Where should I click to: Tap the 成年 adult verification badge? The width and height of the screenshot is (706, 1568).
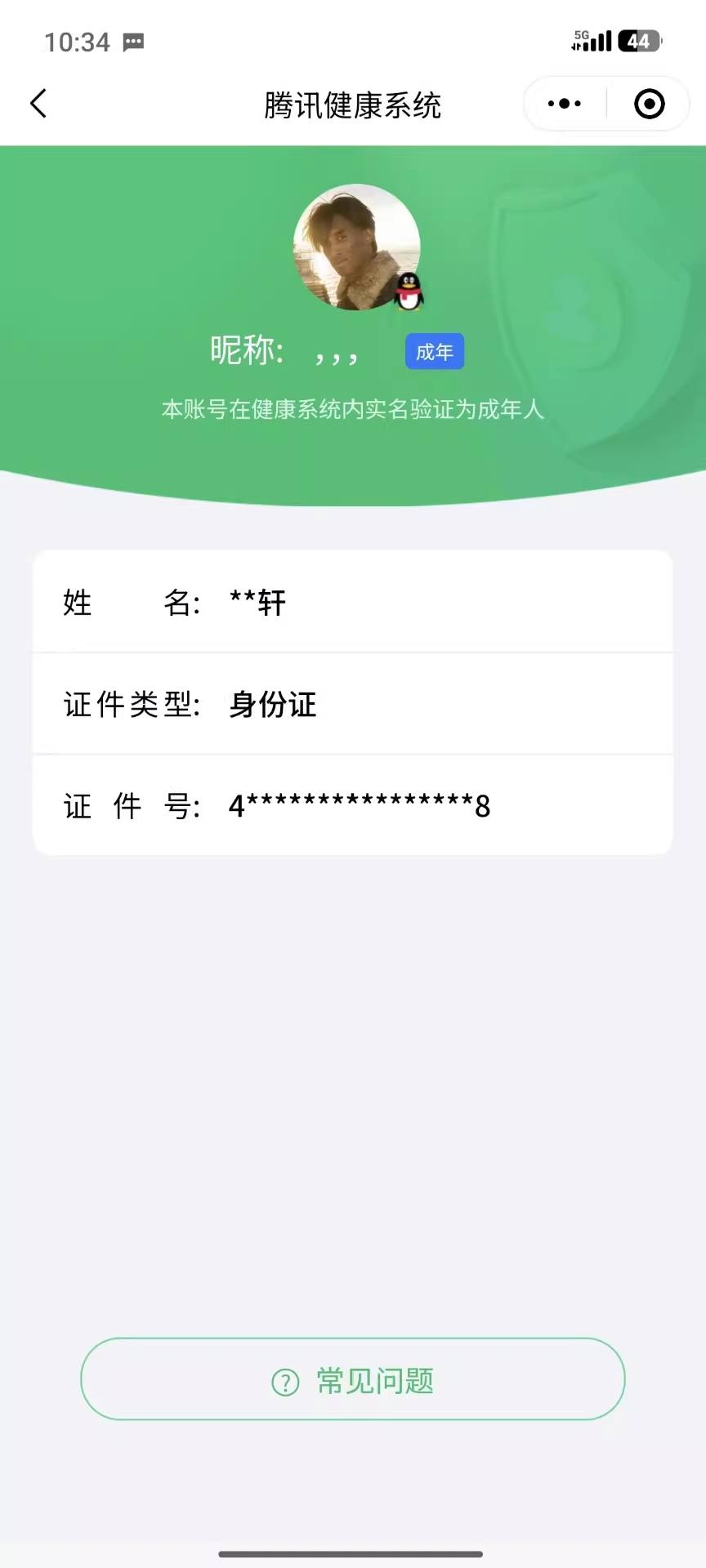435,351
